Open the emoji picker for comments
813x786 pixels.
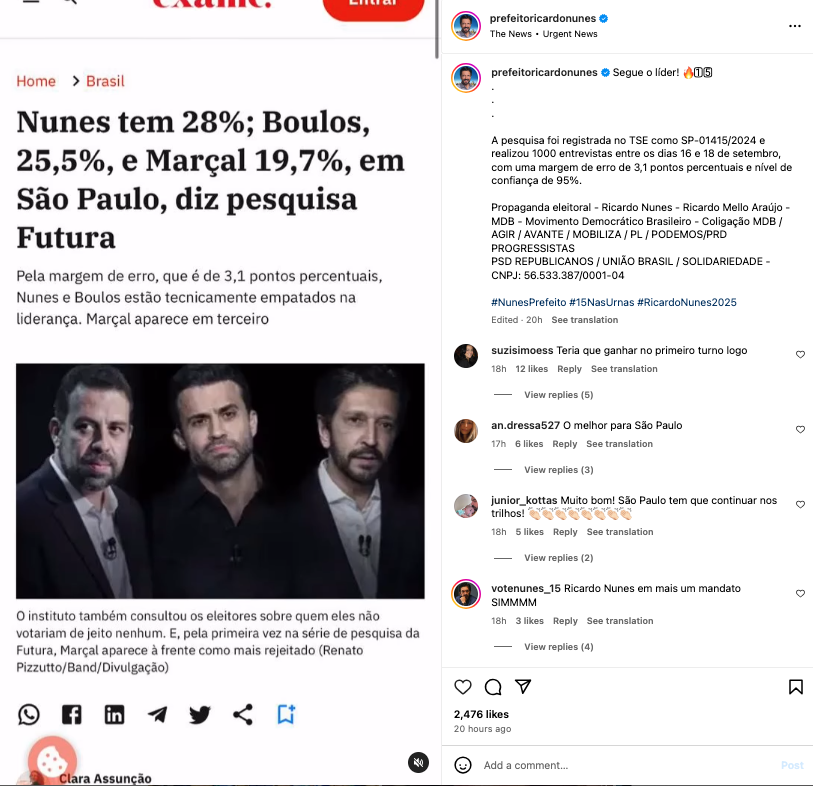463,765
